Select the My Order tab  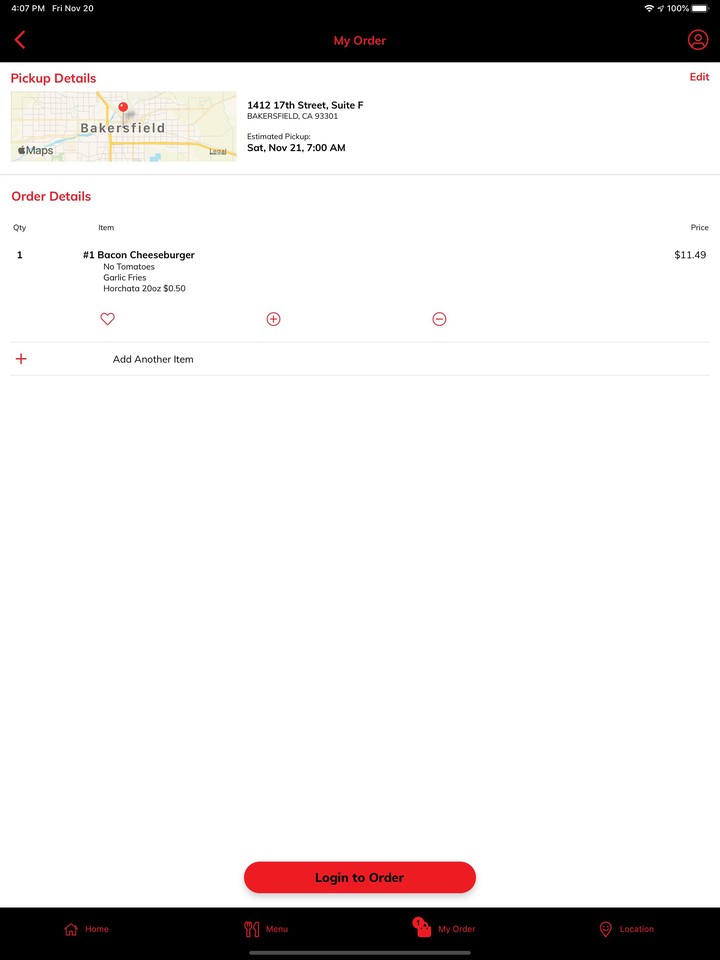click(x=444, y=929)
